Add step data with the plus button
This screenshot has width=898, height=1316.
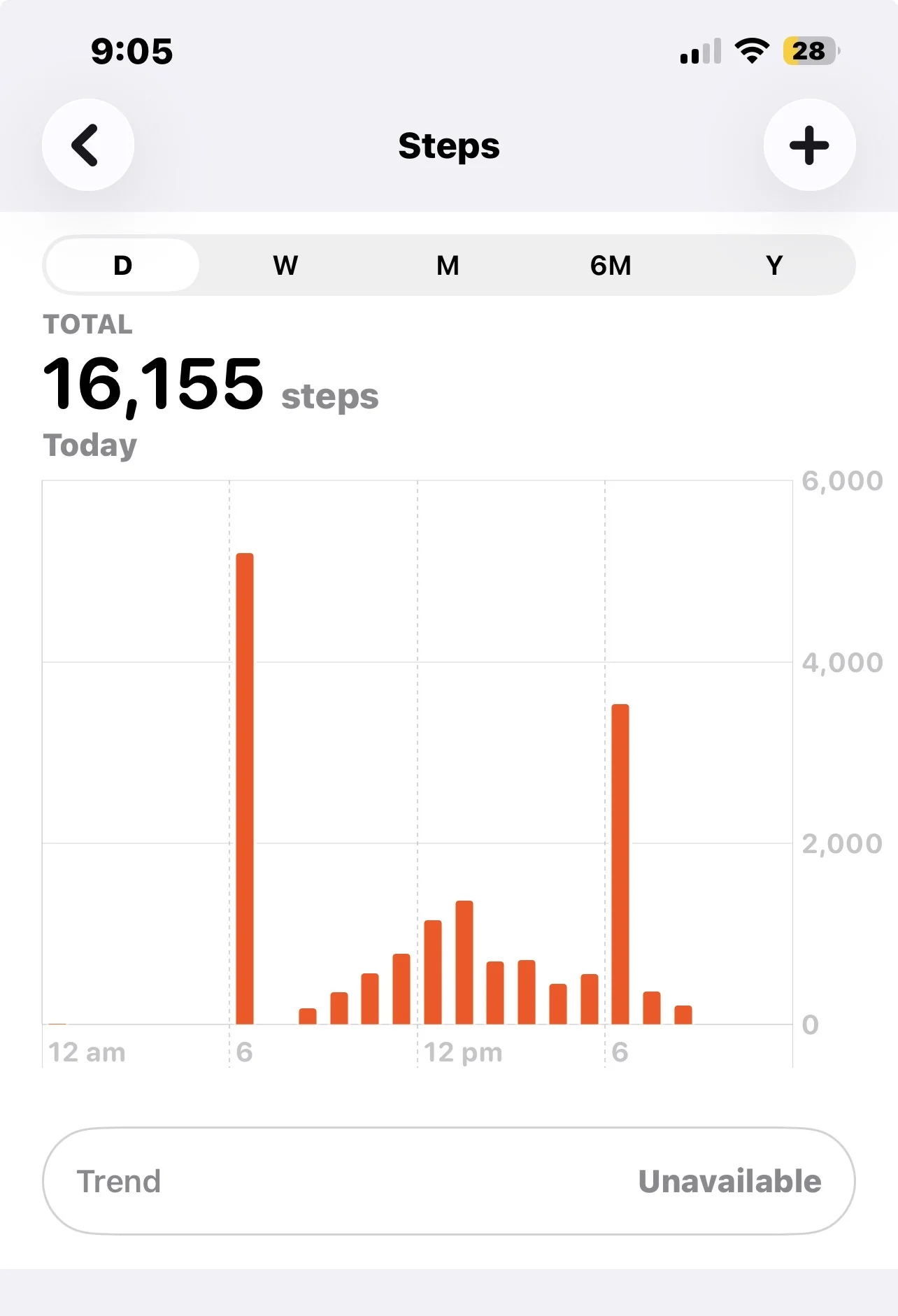809,145
